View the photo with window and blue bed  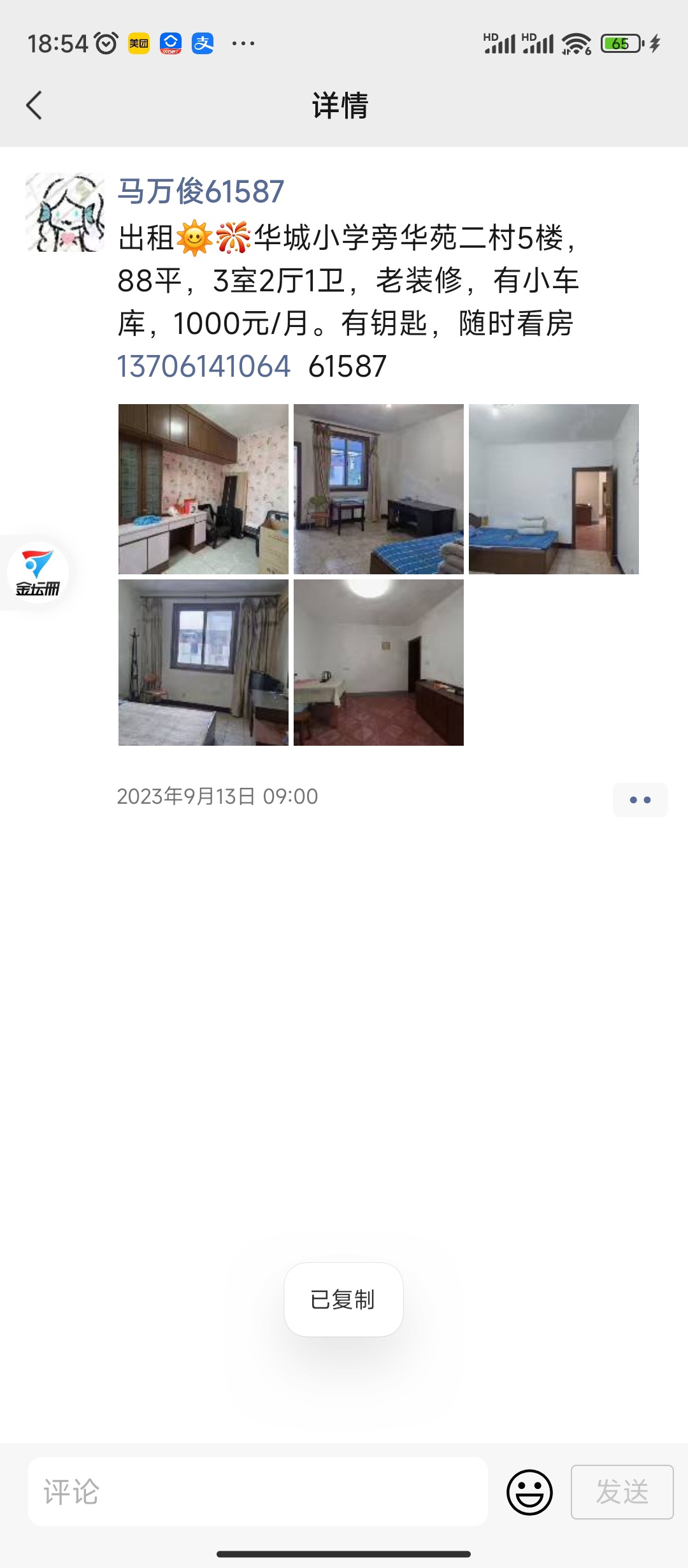pos(378,489)
